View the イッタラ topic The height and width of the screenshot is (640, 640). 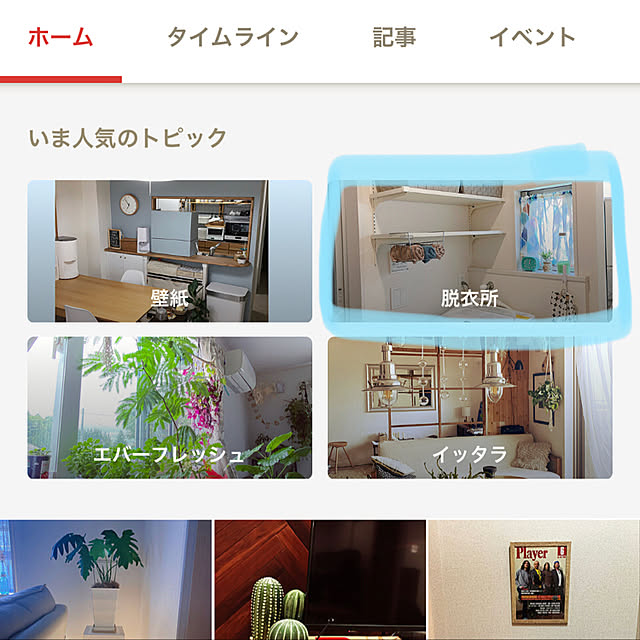click(x=470, y=407)
